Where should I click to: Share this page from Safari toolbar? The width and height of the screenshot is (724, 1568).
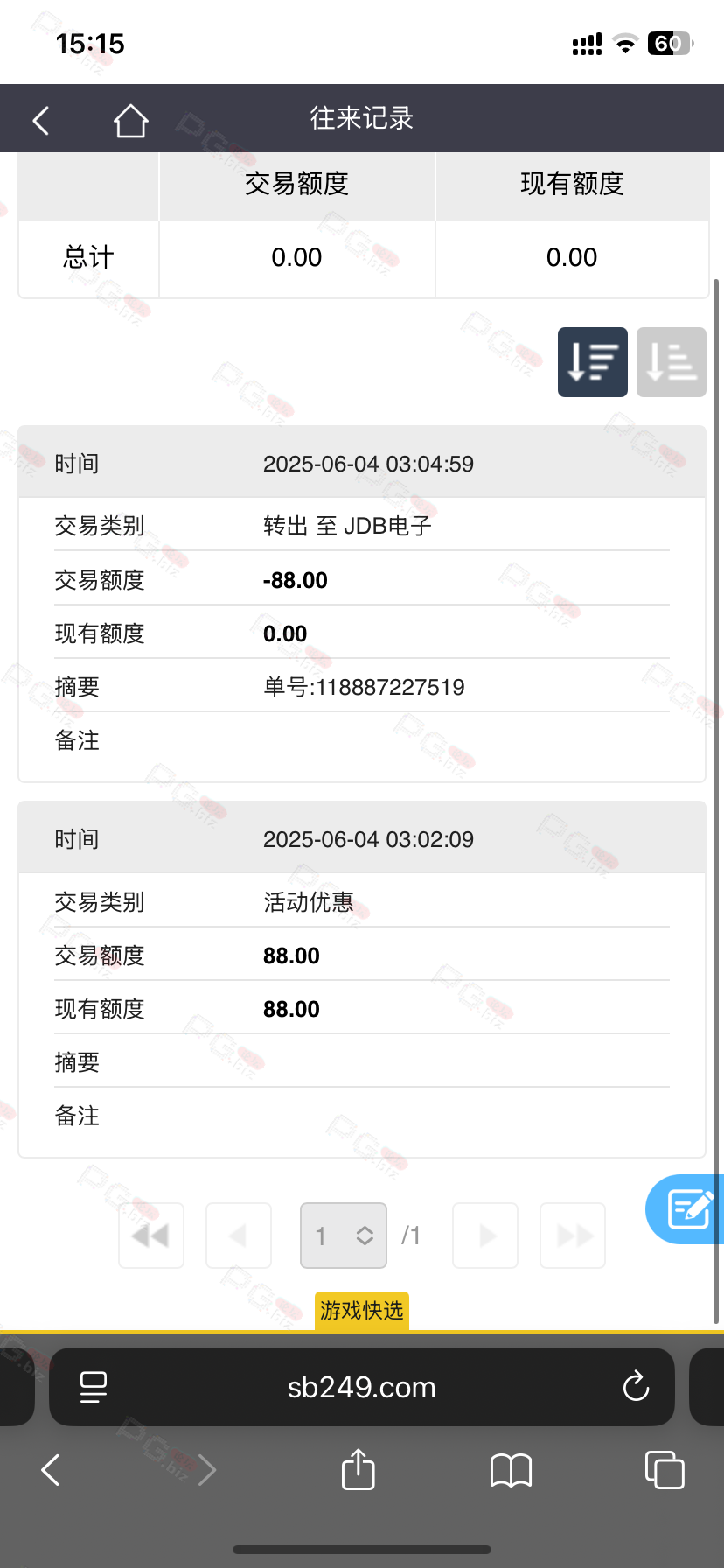click(358, 1469)
